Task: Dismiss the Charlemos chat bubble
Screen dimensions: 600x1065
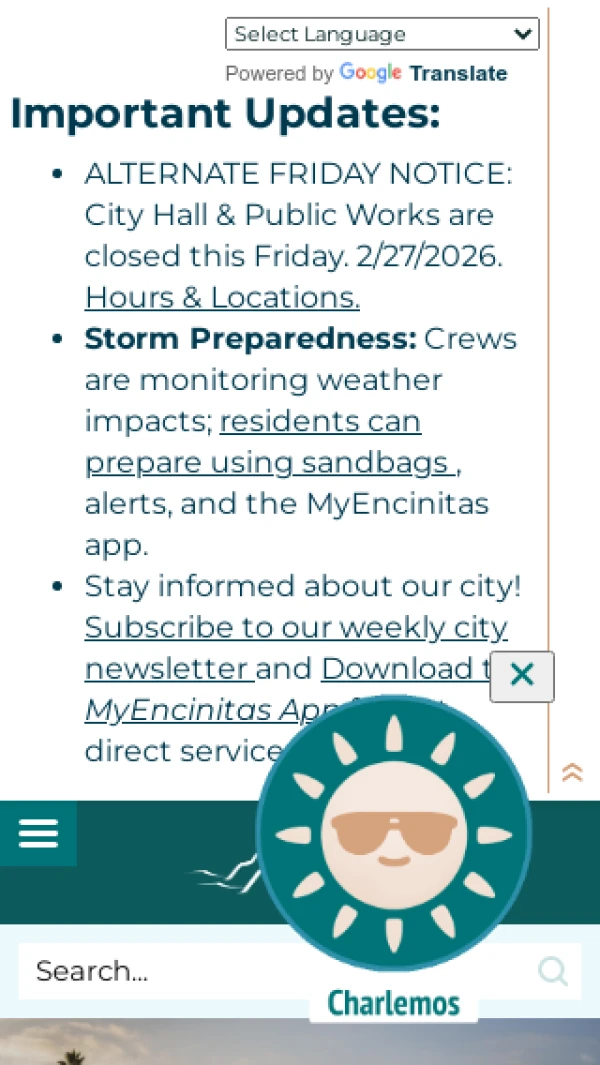Action: [x=522, y=676]
